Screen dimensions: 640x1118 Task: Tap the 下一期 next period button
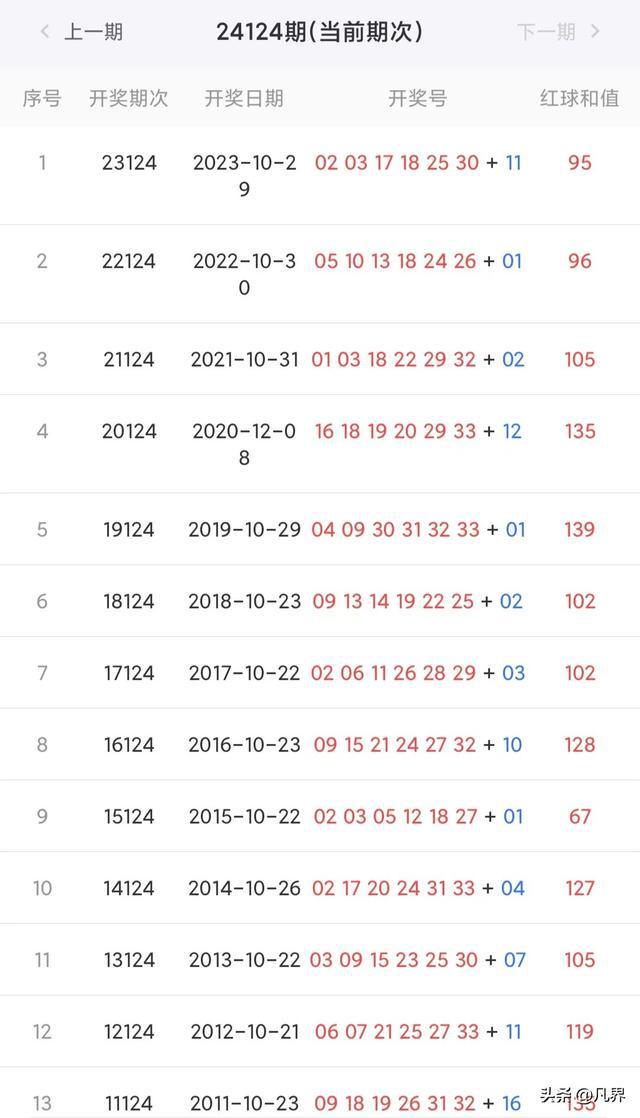click(558, 32)
